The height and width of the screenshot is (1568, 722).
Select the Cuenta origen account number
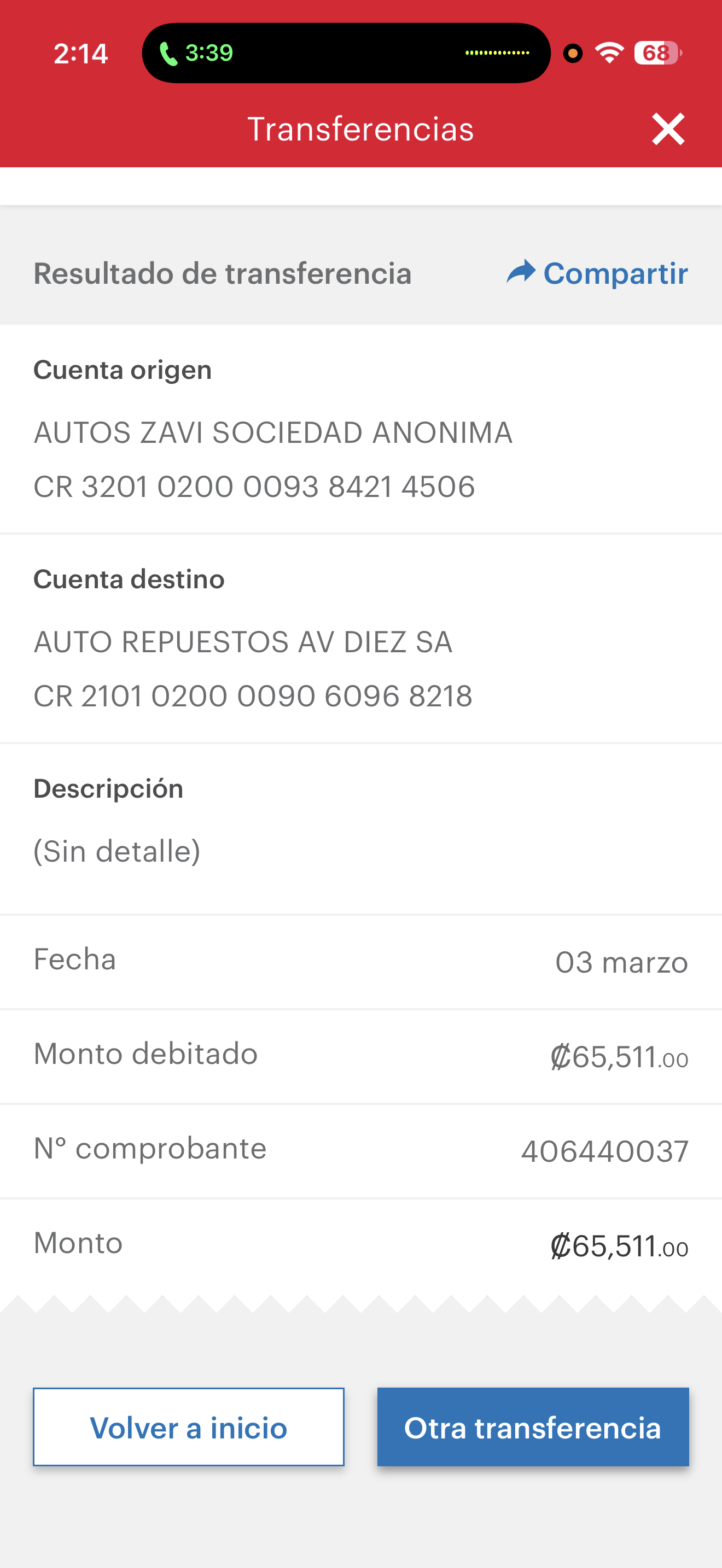coord(255,485)
